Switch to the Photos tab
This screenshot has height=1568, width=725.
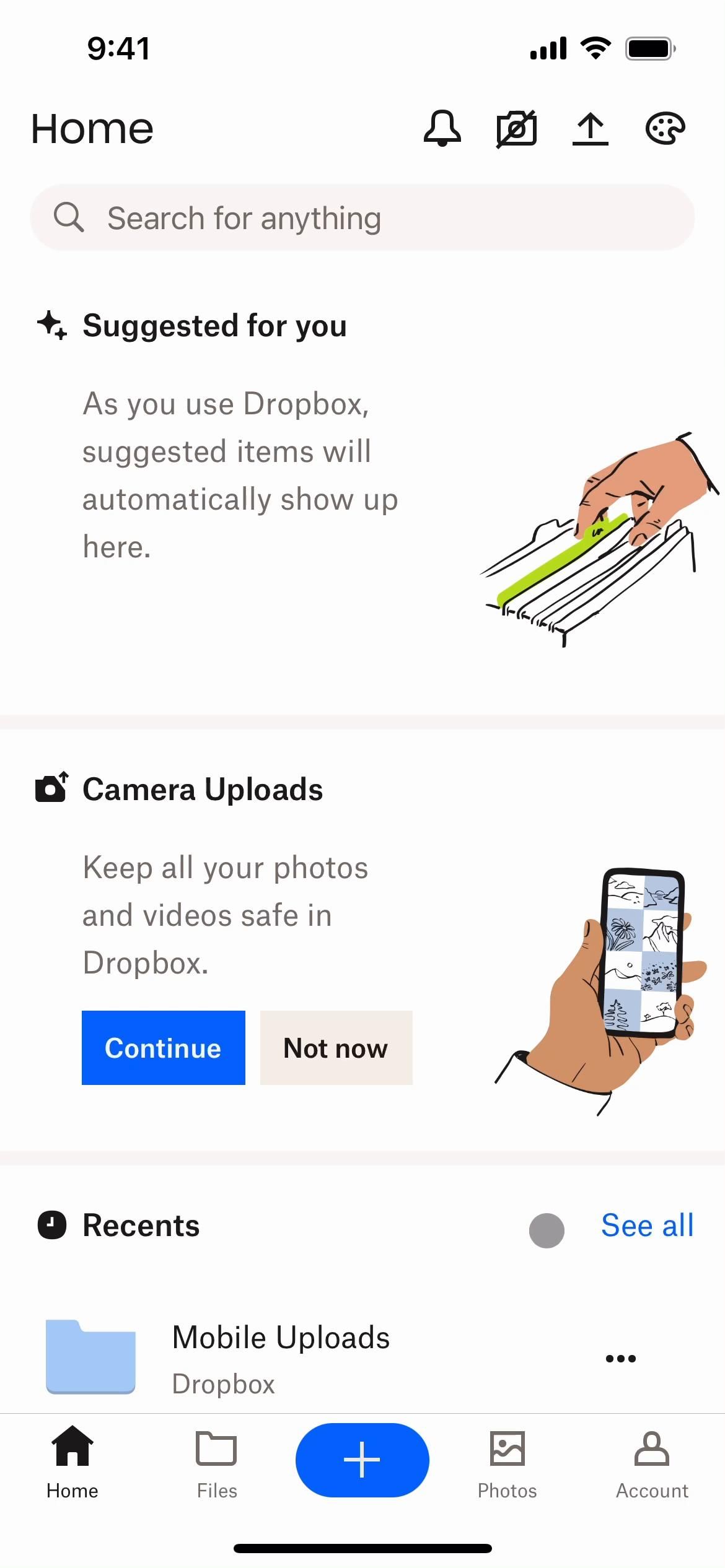pyautogui.click(x=507, y=1464)
